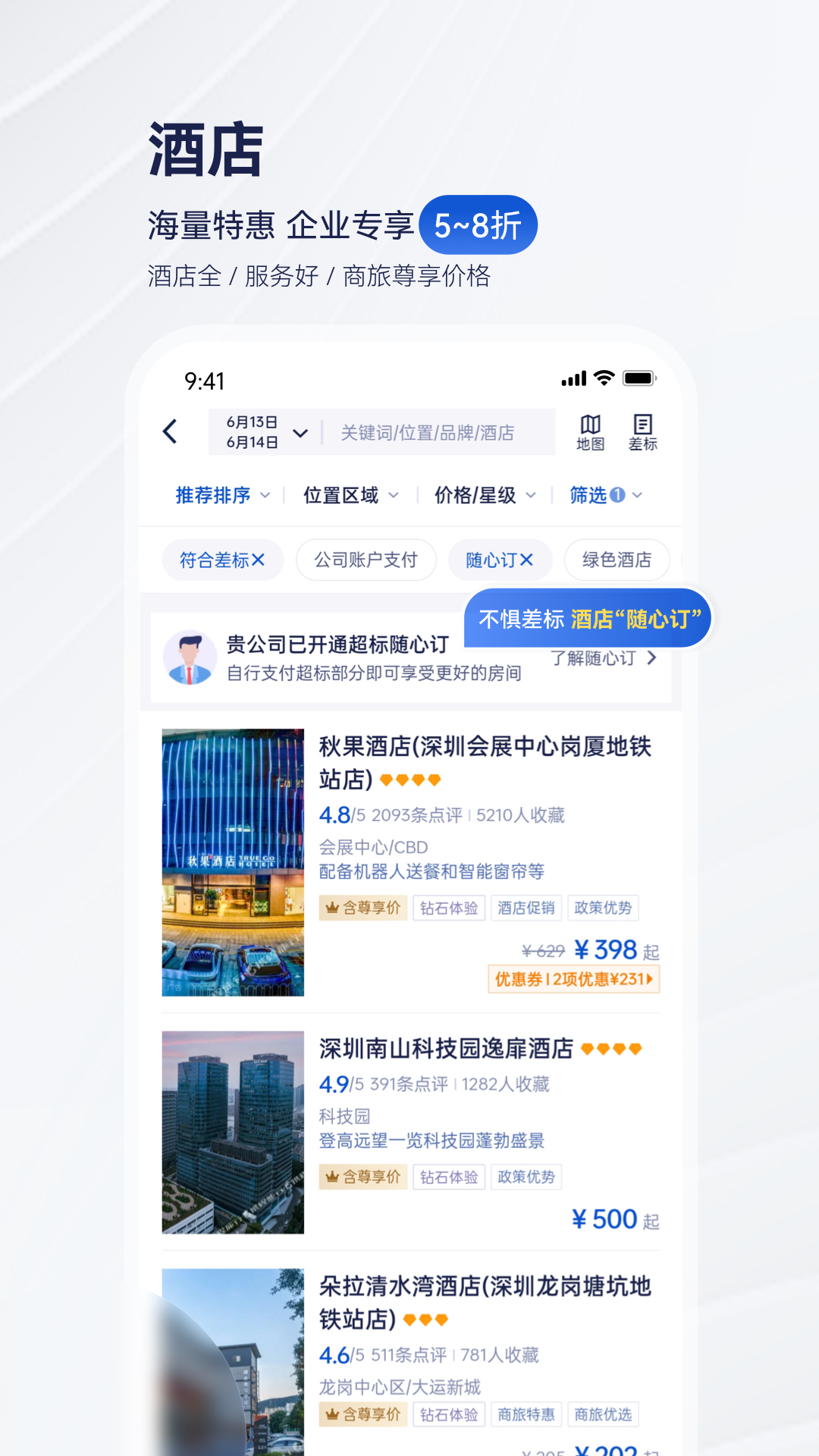Open the 优惠券 2项优惠¥231 offer
819x1456 pixels.
point(573,980)
